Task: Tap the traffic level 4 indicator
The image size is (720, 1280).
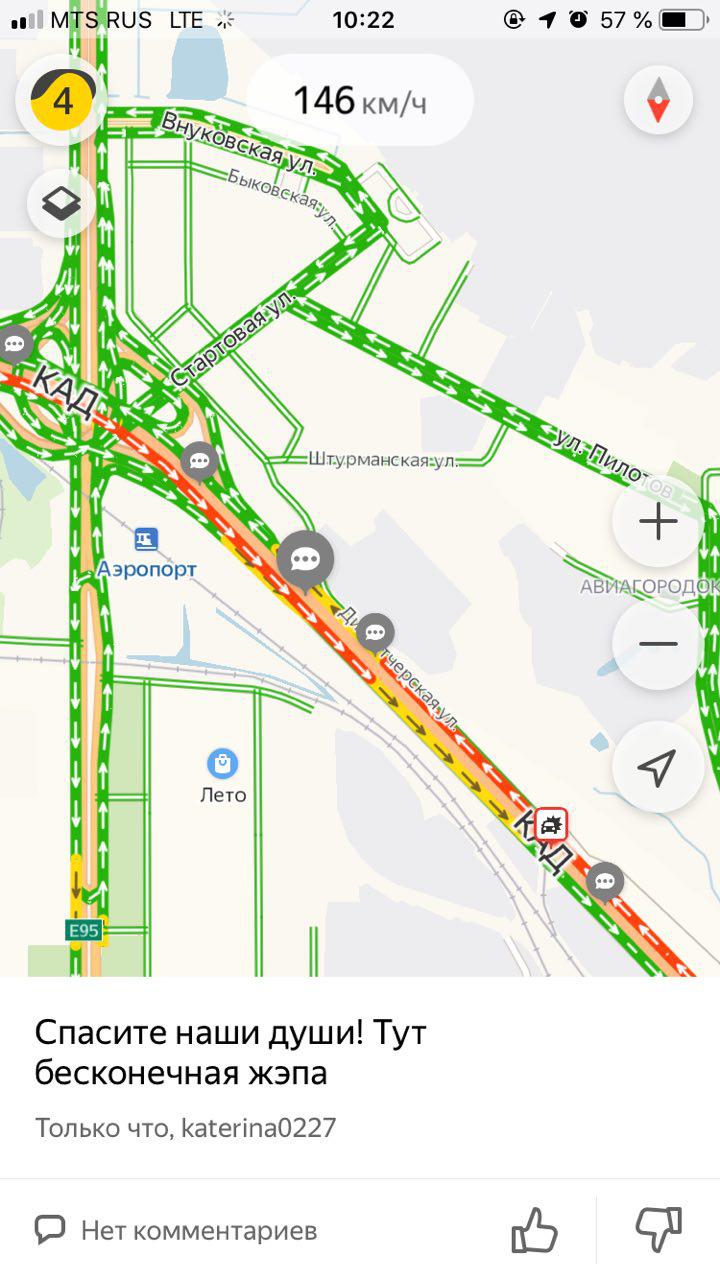Action: [x=62, y=101]
